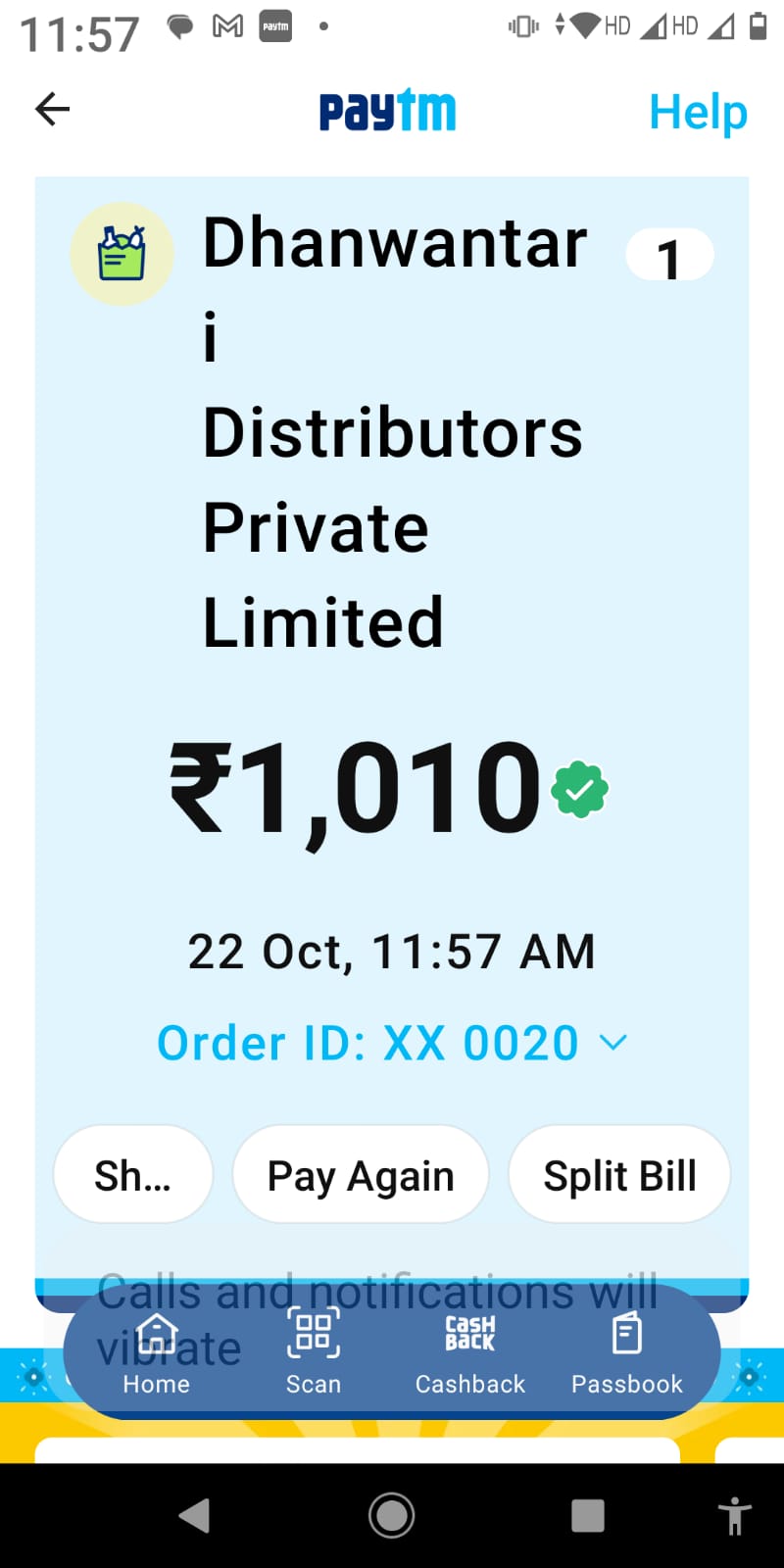The height and width of the screenshot is (1568, 784).
Task: Open the Cashback tab
Action: click(470, 1354)
